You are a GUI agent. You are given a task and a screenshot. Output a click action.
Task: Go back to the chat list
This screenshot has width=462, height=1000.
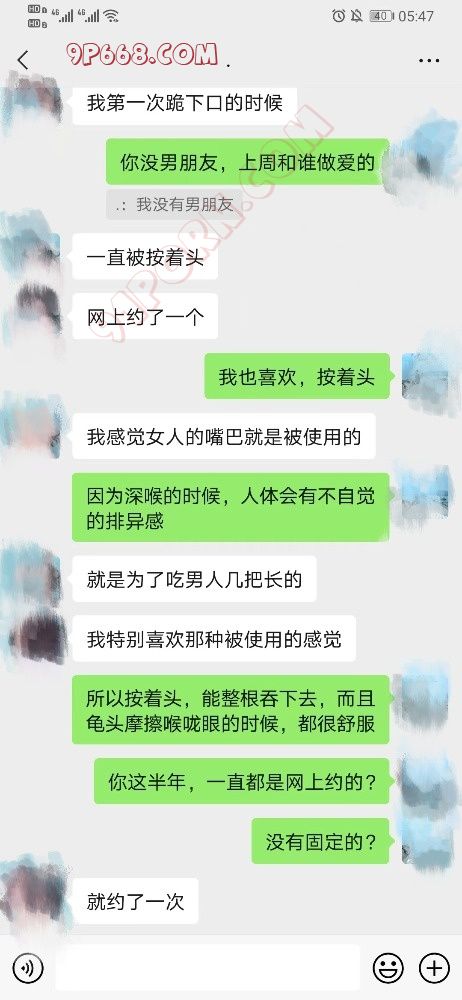click(23, 61)
